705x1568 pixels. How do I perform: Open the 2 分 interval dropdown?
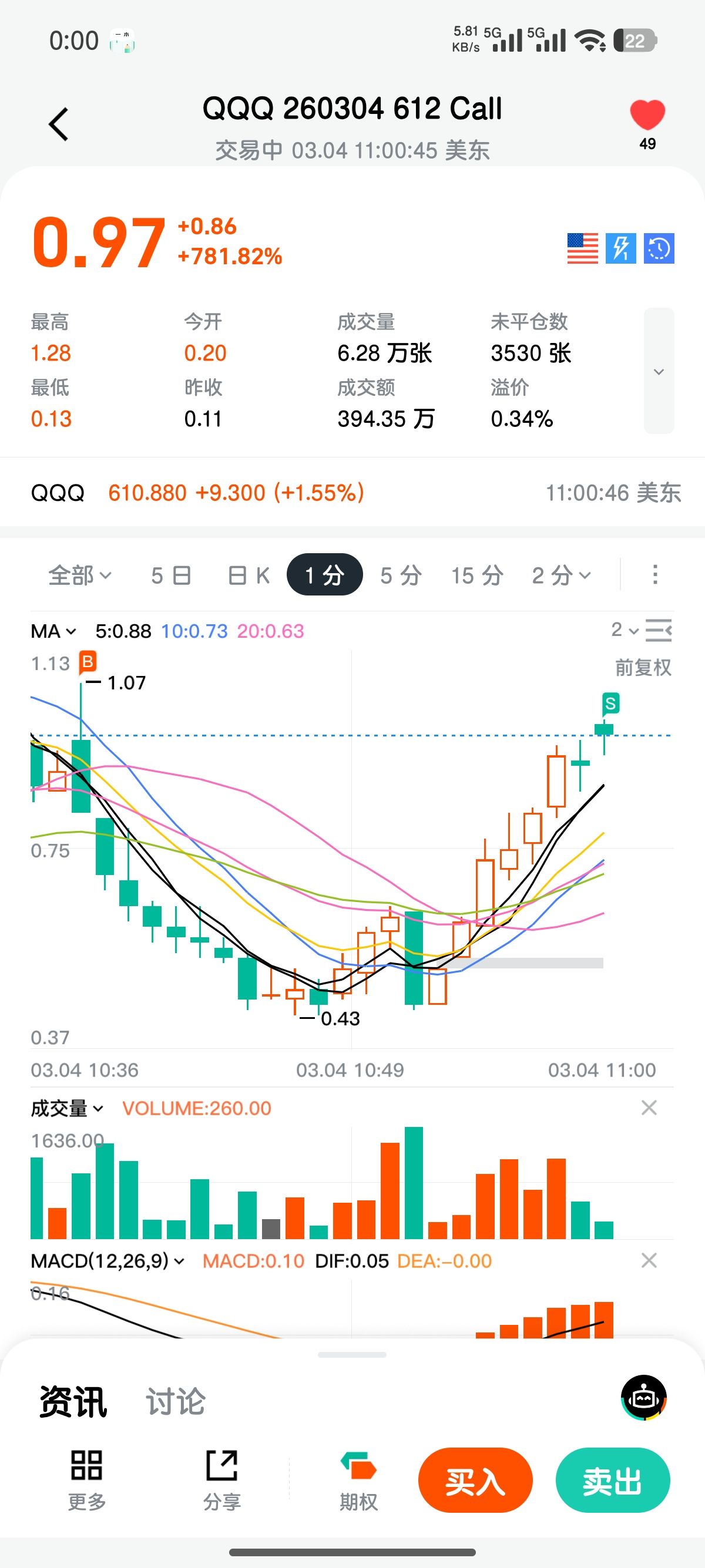[x=560, y=574]
